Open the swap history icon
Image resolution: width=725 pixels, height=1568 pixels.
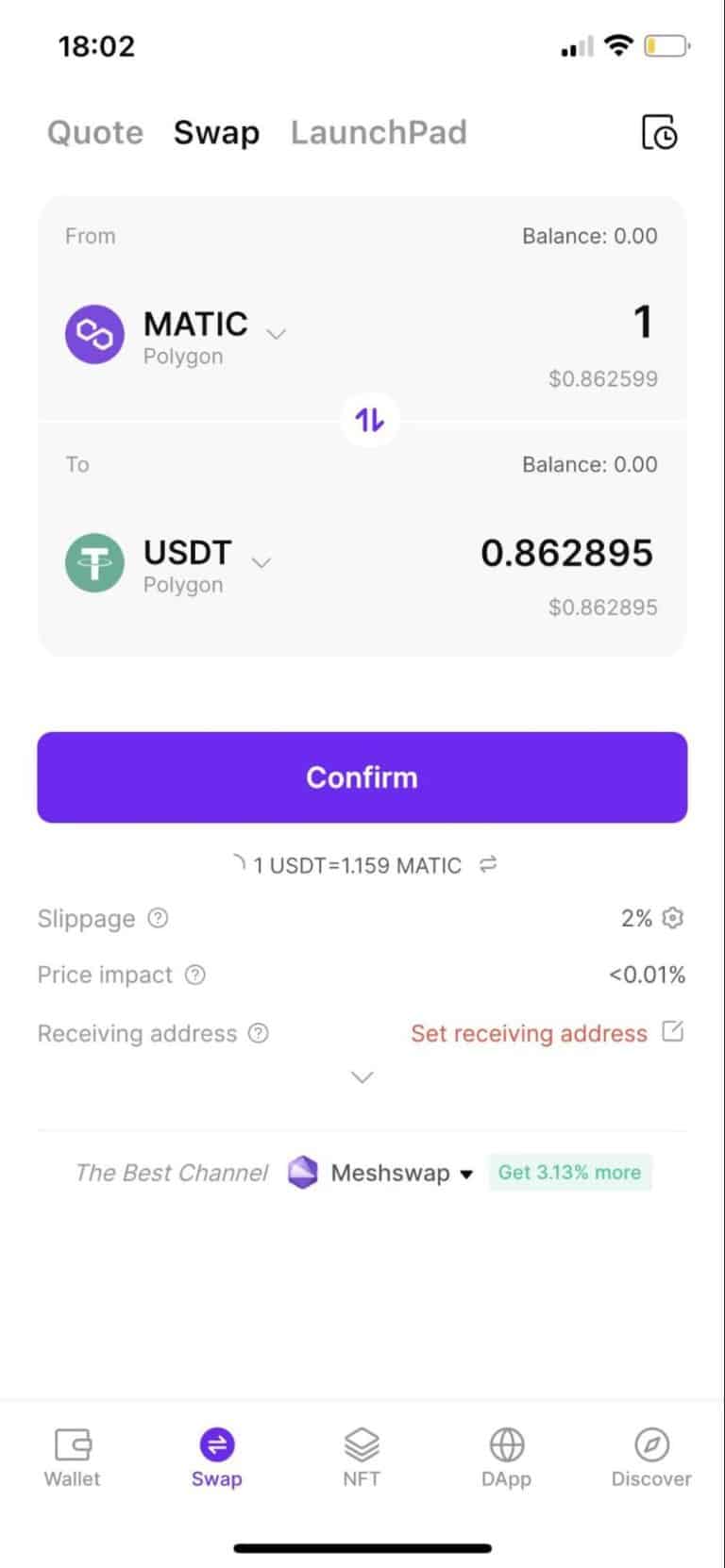click(659, 132)
